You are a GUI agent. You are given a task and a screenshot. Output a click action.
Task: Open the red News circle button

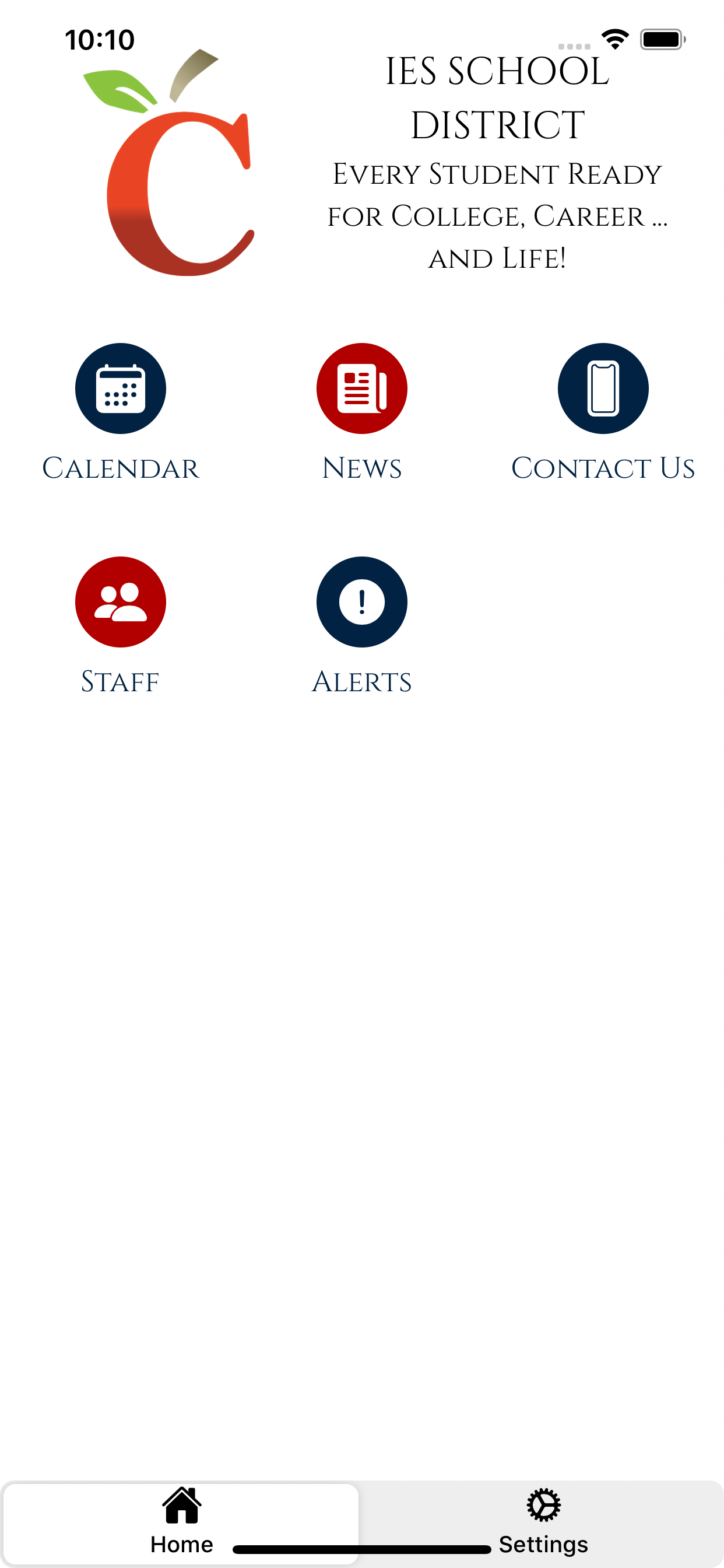[361, 388]
